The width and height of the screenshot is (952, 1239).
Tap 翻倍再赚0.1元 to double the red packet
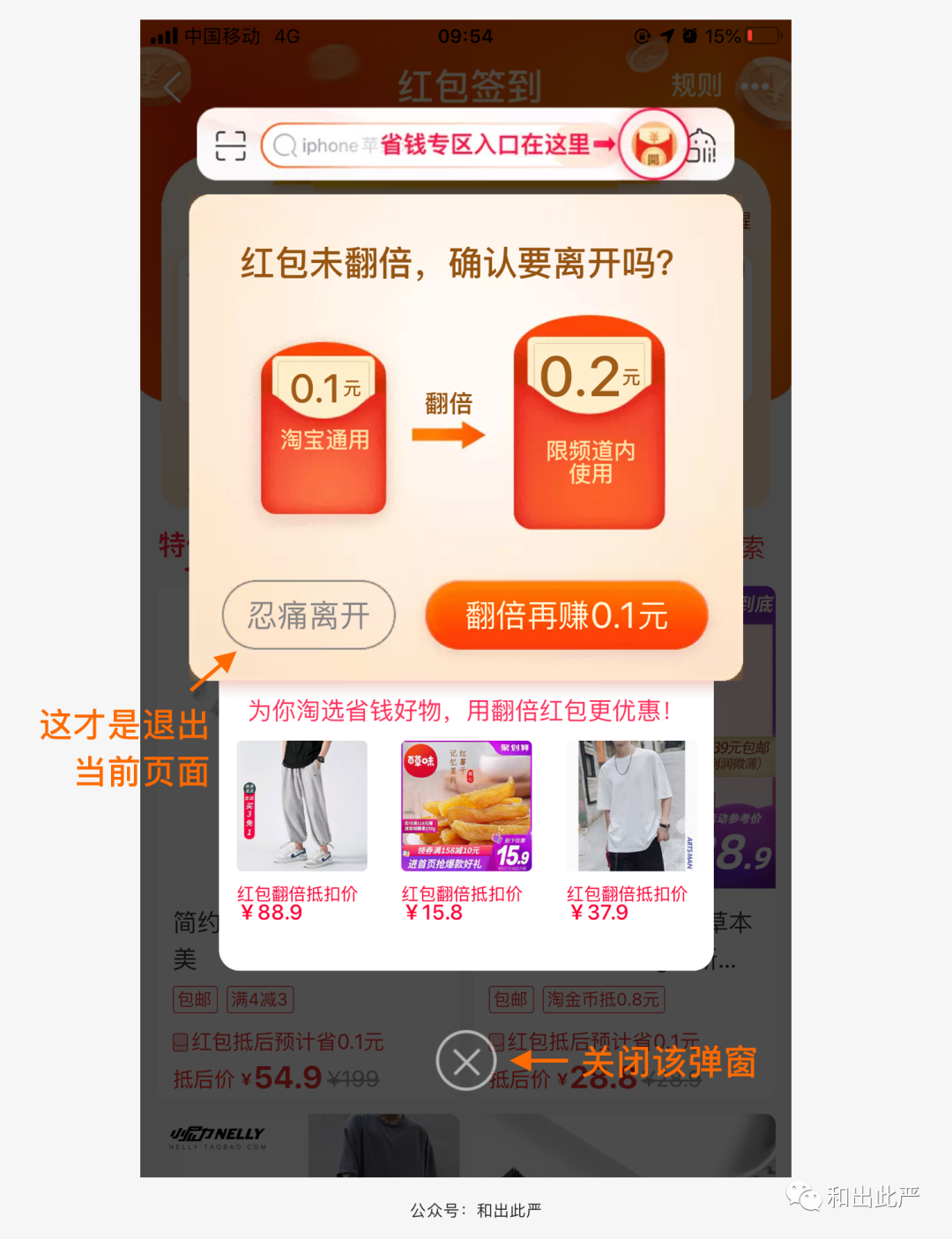coord(566,616)
